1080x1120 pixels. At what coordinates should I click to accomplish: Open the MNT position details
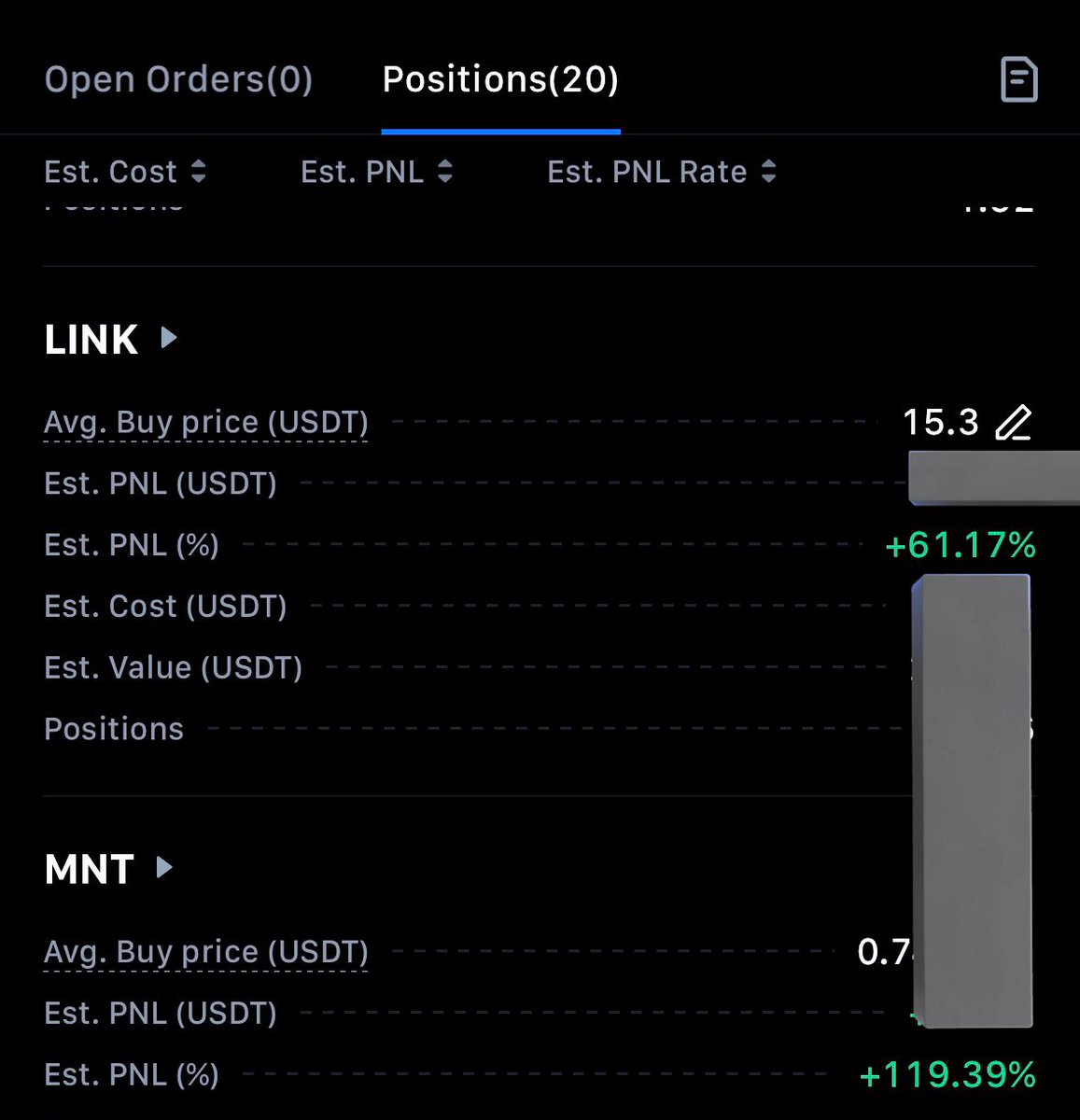(x=108, y=869)
